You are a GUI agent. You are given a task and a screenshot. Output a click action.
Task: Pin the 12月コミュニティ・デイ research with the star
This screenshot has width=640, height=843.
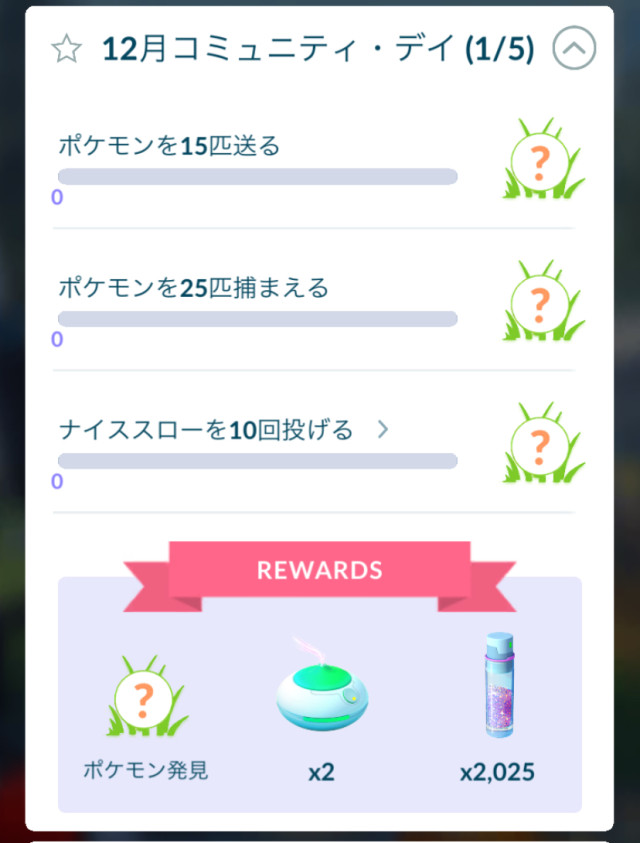point(66,49)
